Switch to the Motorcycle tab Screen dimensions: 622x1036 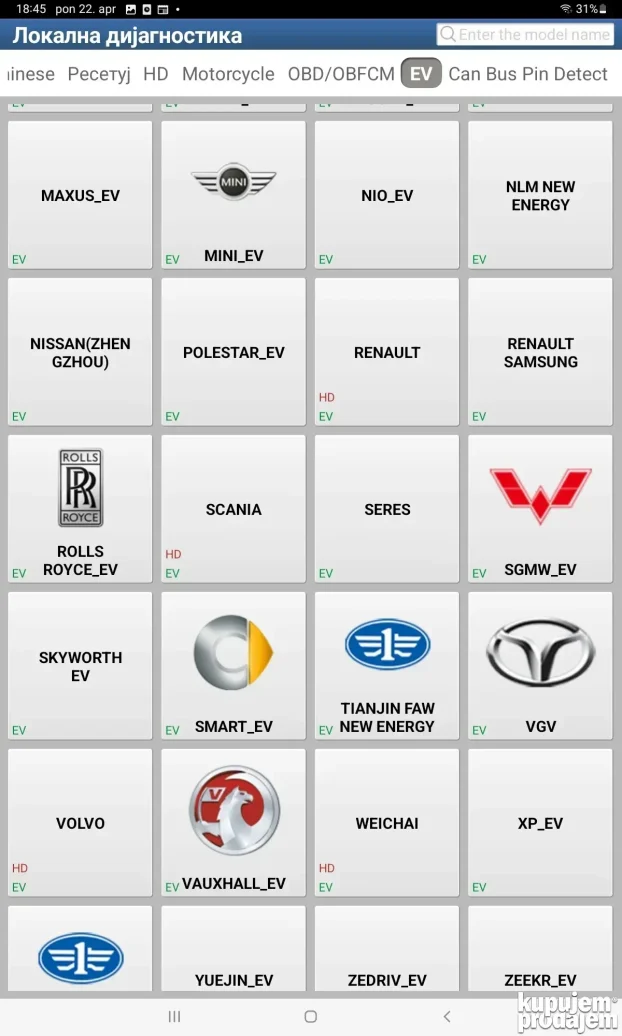228,74
